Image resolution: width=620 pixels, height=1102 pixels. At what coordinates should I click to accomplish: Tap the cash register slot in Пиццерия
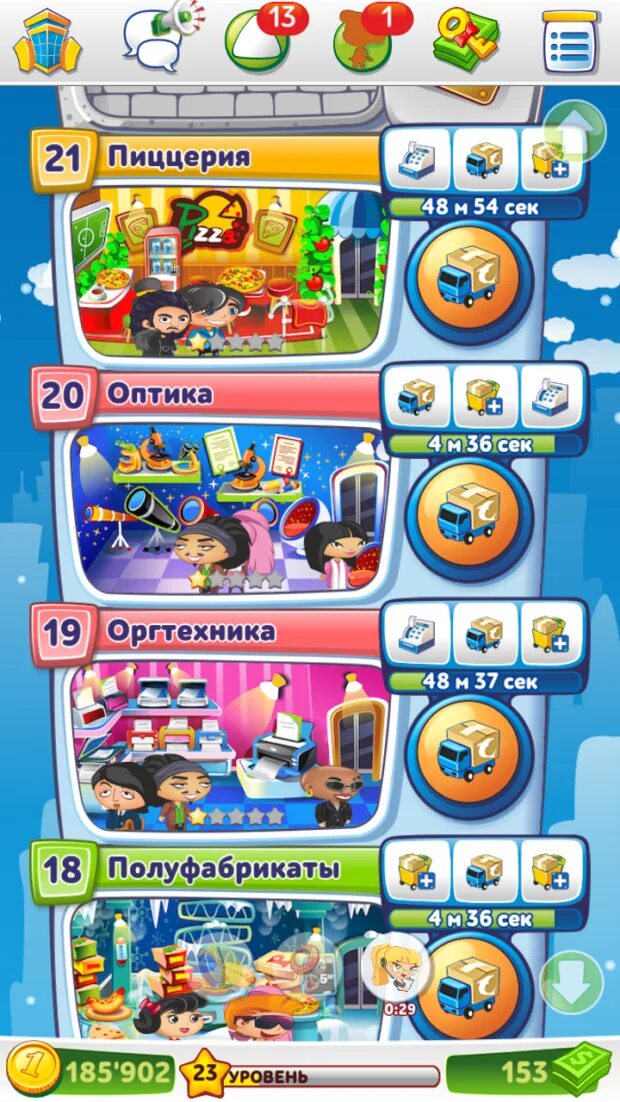click(x=417, y=159)
